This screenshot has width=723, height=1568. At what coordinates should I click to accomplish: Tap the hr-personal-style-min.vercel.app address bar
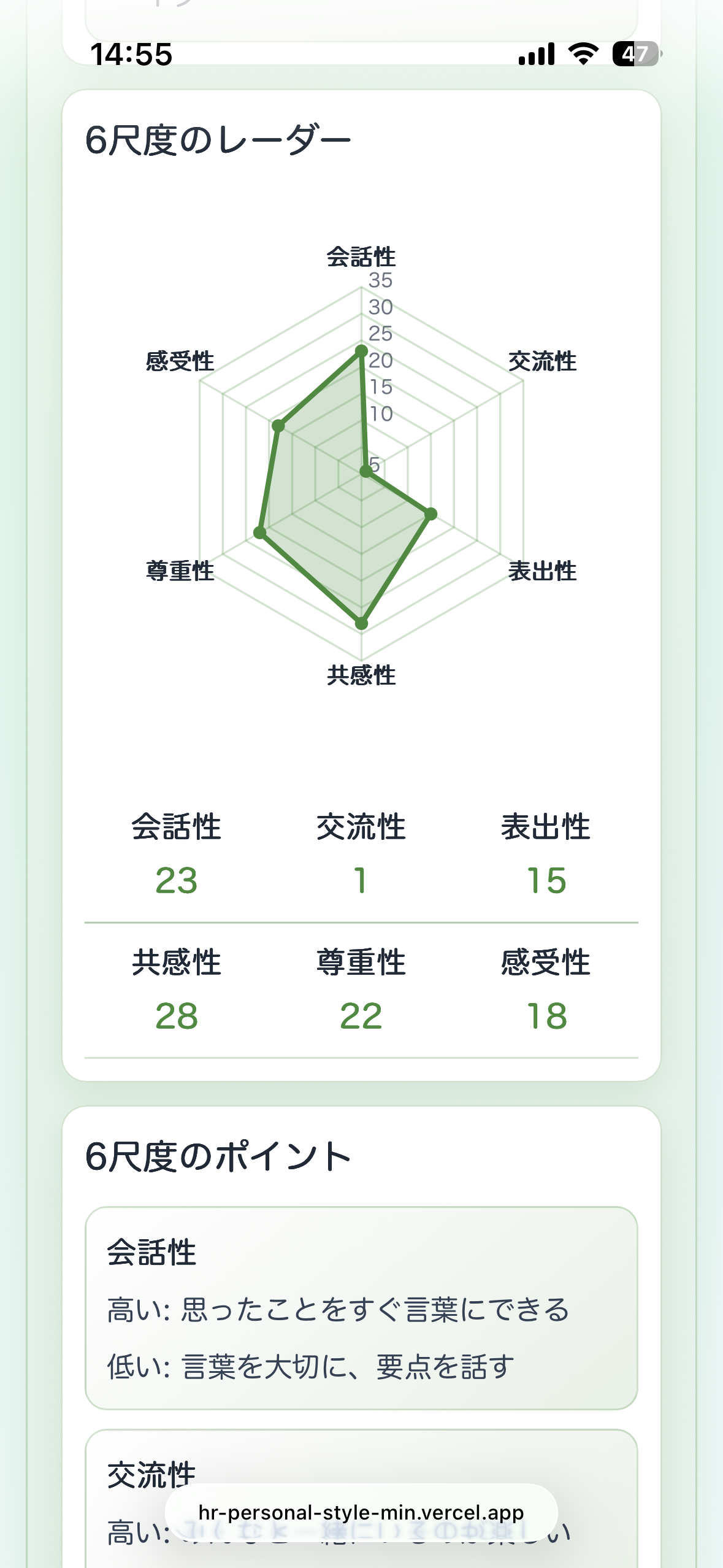[x=361, y=1513]
